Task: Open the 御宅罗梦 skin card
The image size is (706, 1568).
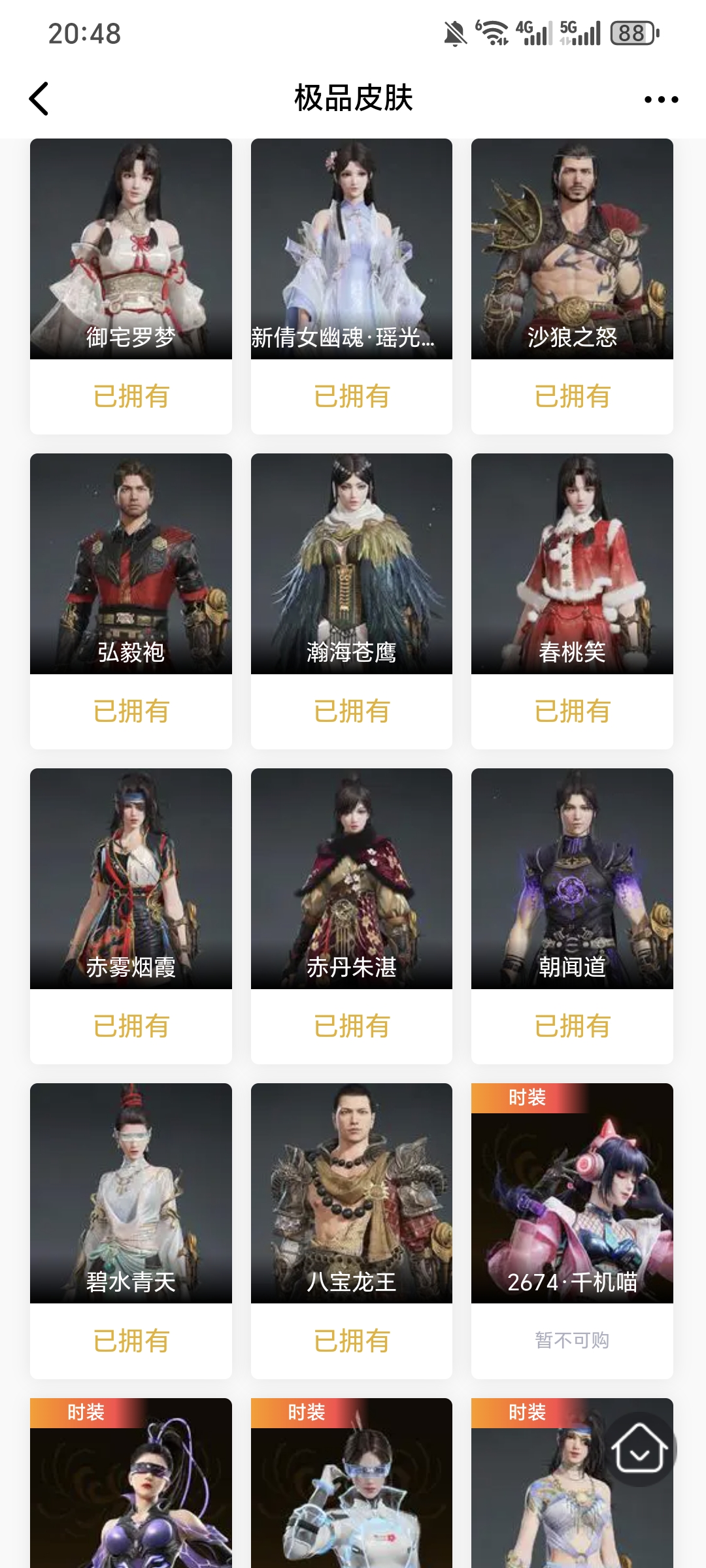Action: [x=131, y=249]
